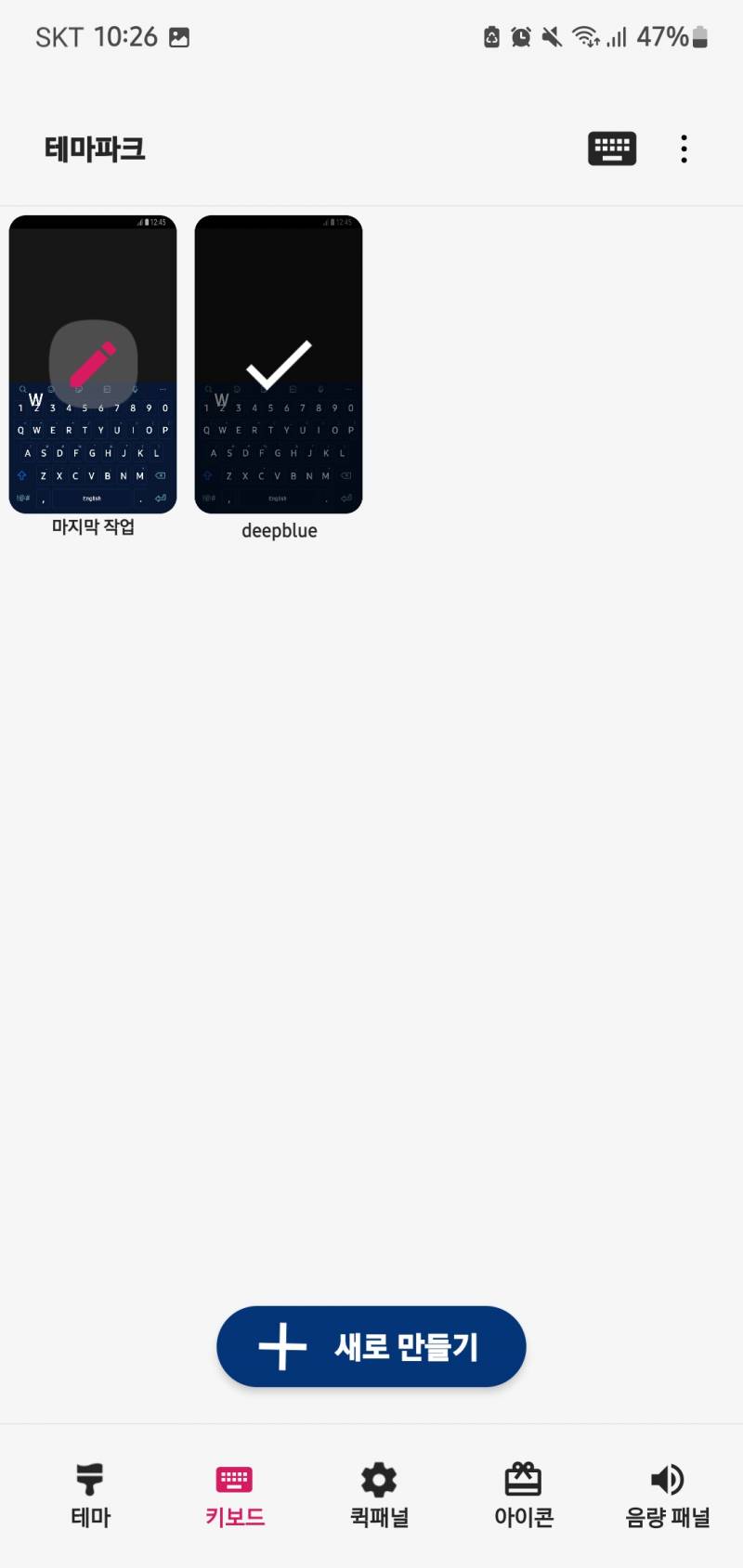Screen dimensions: 743x1568
Task: Edit the 마지막 작업 keyboard theme
Action: click(93, 364)
